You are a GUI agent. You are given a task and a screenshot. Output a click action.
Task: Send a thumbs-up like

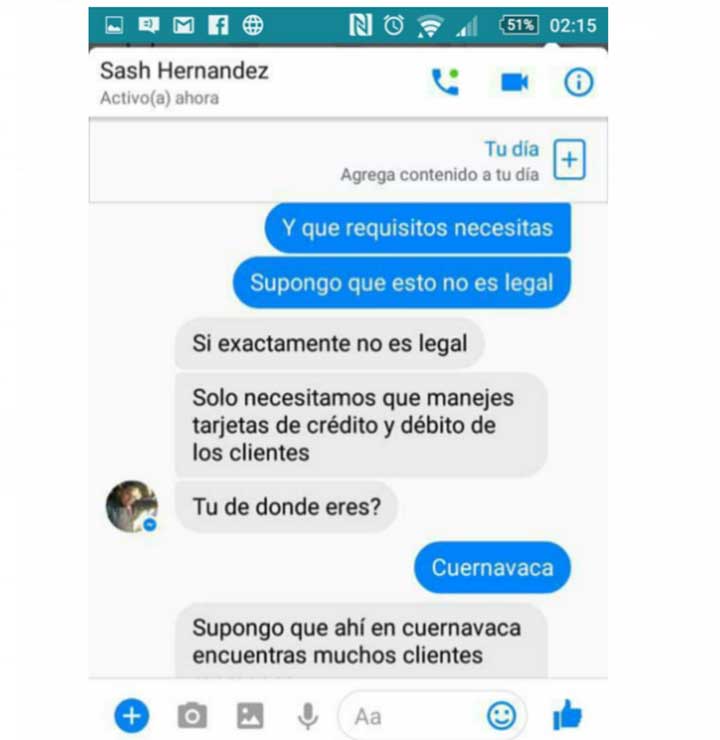[x=567, y=714]
